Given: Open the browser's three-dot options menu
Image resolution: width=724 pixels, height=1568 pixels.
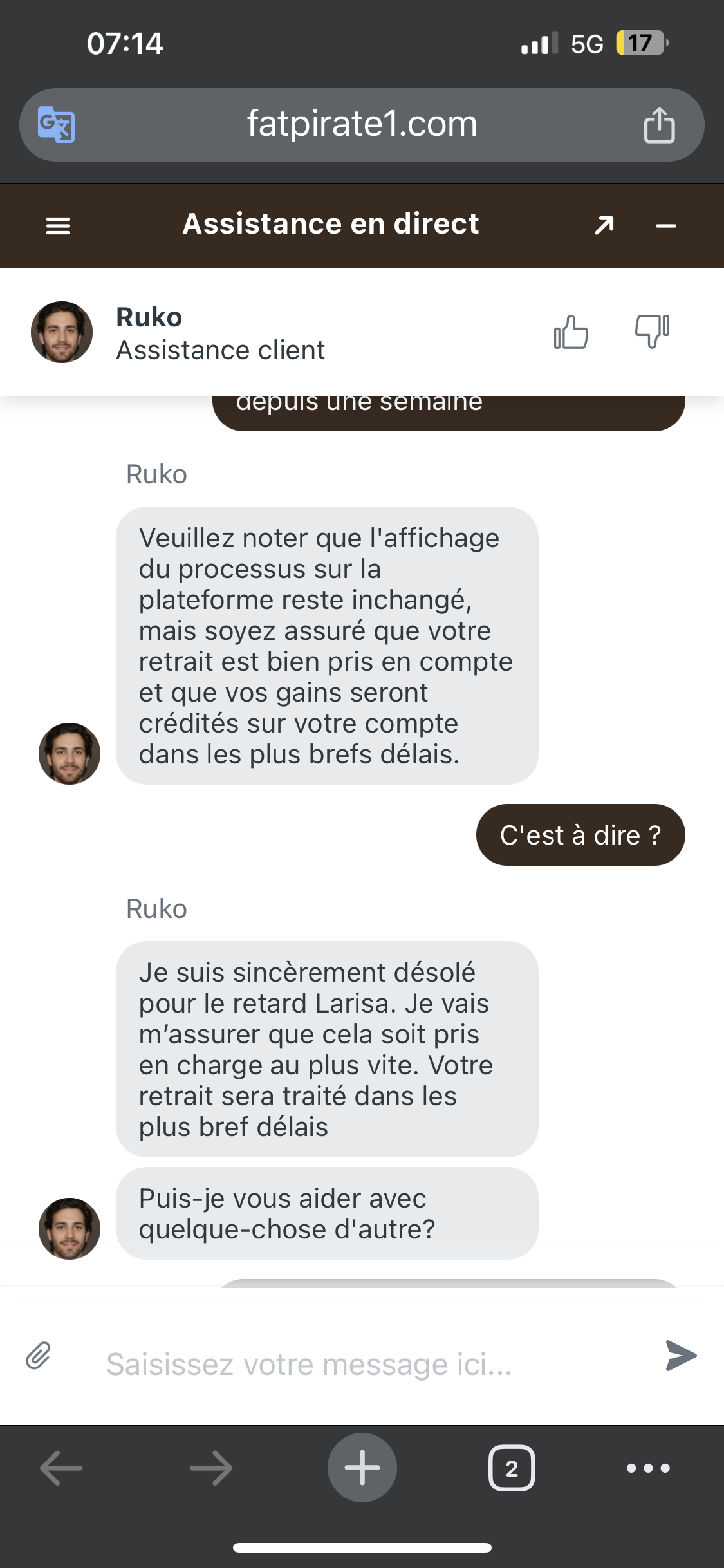Looking at the screenshot, I should point(647,1468).
